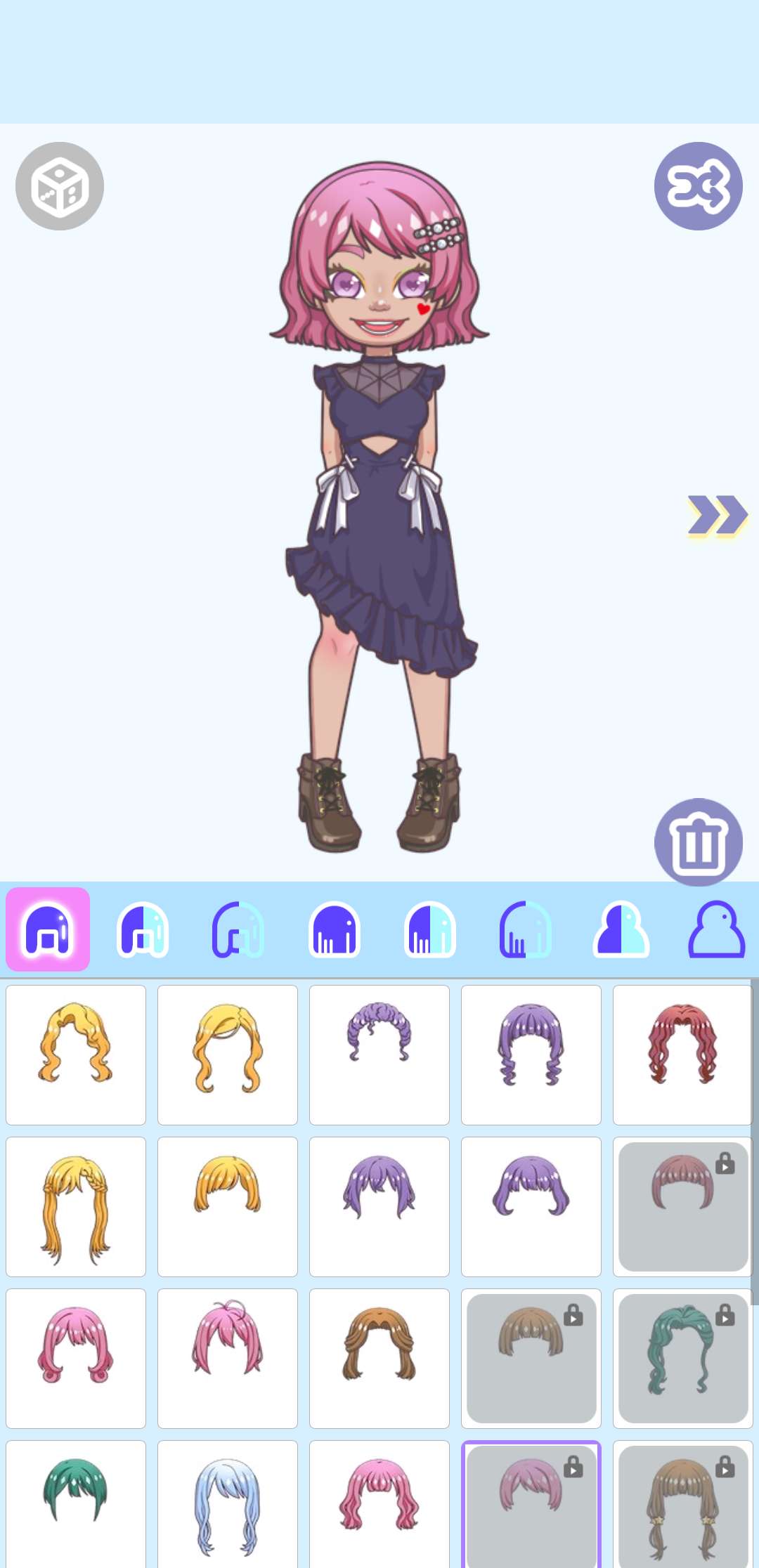This screenshot has width=759, height=1568.
Task: Pick the purple curly updo hairstyle
Action: click(x=379, y=1054)
